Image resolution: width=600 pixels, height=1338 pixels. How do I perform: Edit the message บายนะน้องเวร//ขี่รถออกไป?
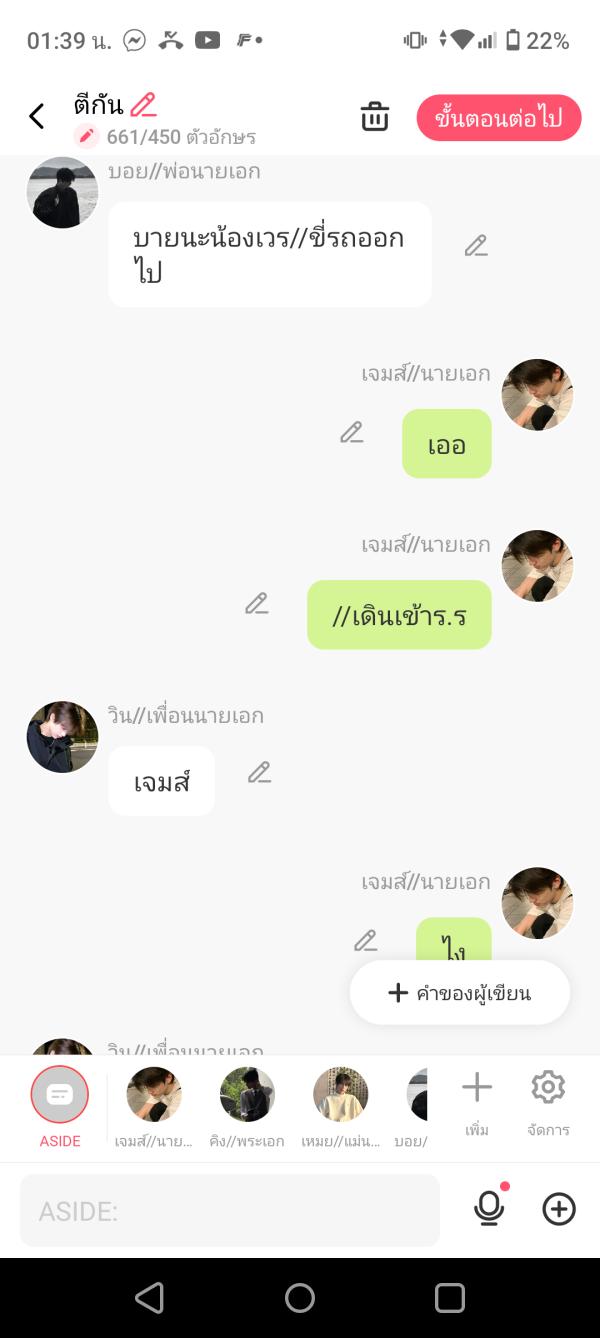point(476,246)
